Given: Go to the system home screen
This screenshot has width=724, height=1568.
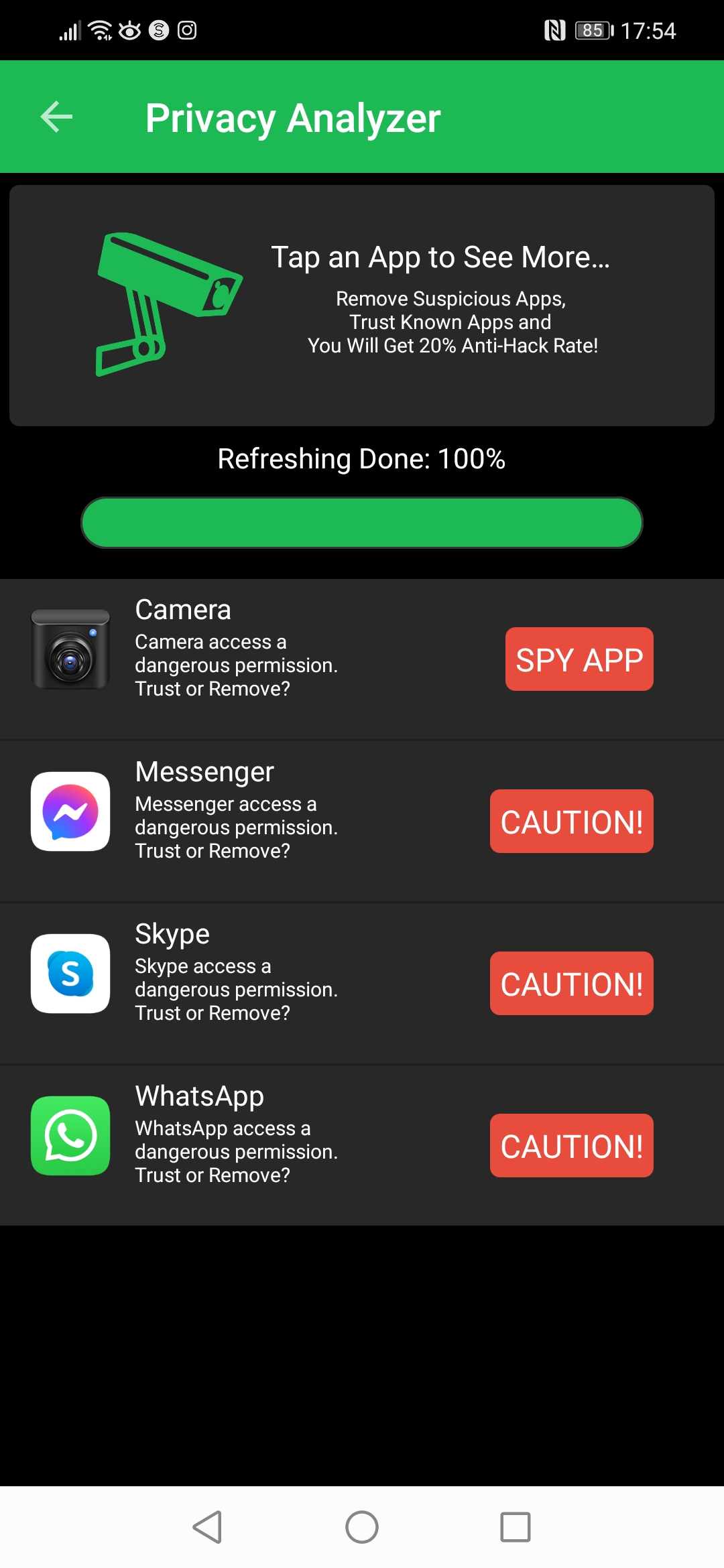Looking at the screenshot, I should pyautogui.click(x=362, y=1528).
